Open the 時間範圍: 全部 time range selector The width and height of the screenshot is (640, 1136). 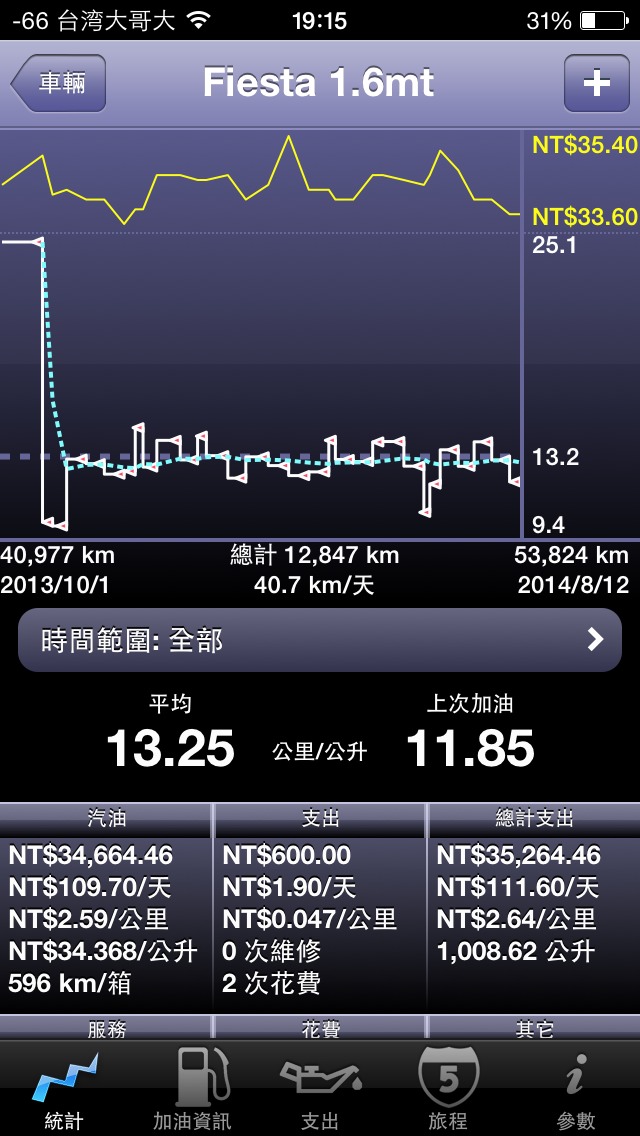(x=320, y=640)
